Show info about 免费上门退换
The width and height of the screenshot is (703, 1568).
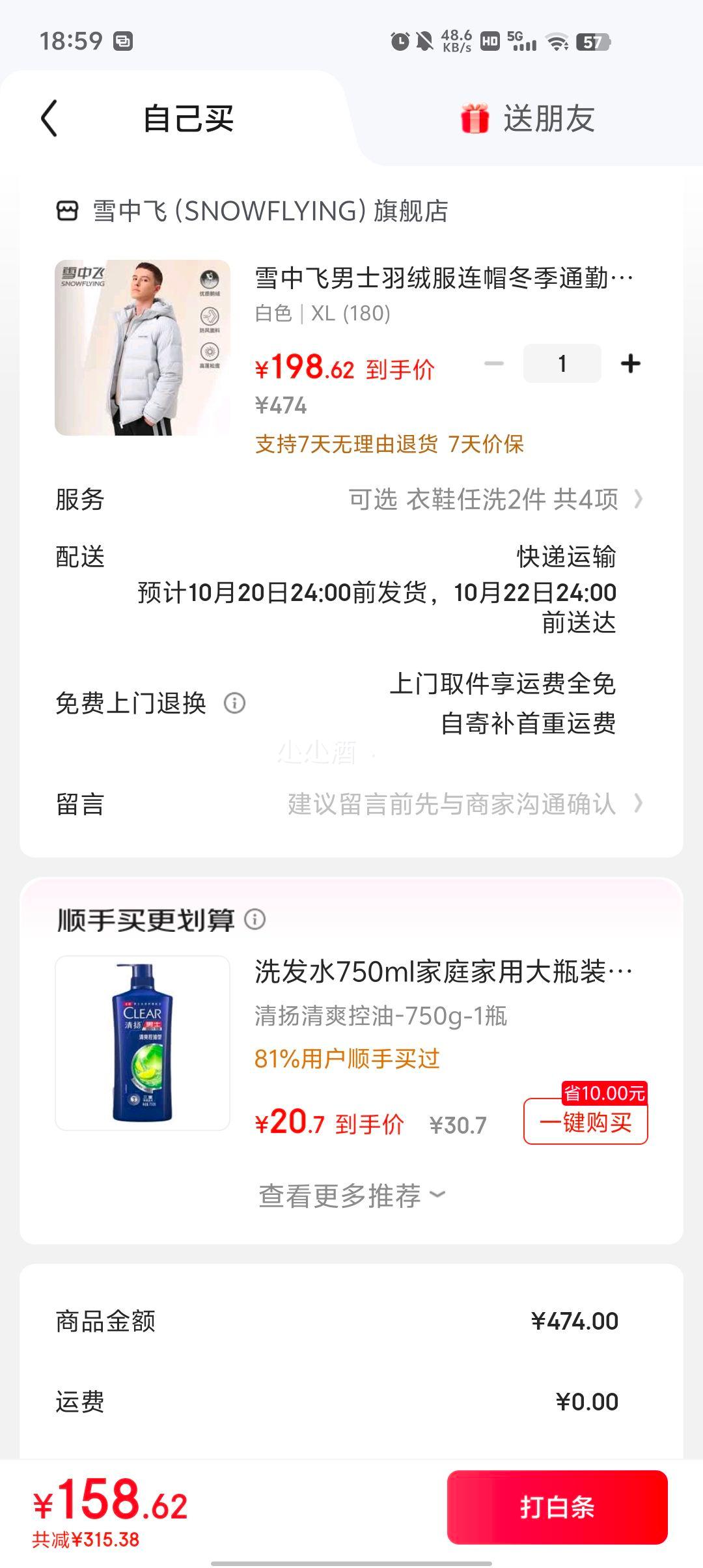point(234,703)
